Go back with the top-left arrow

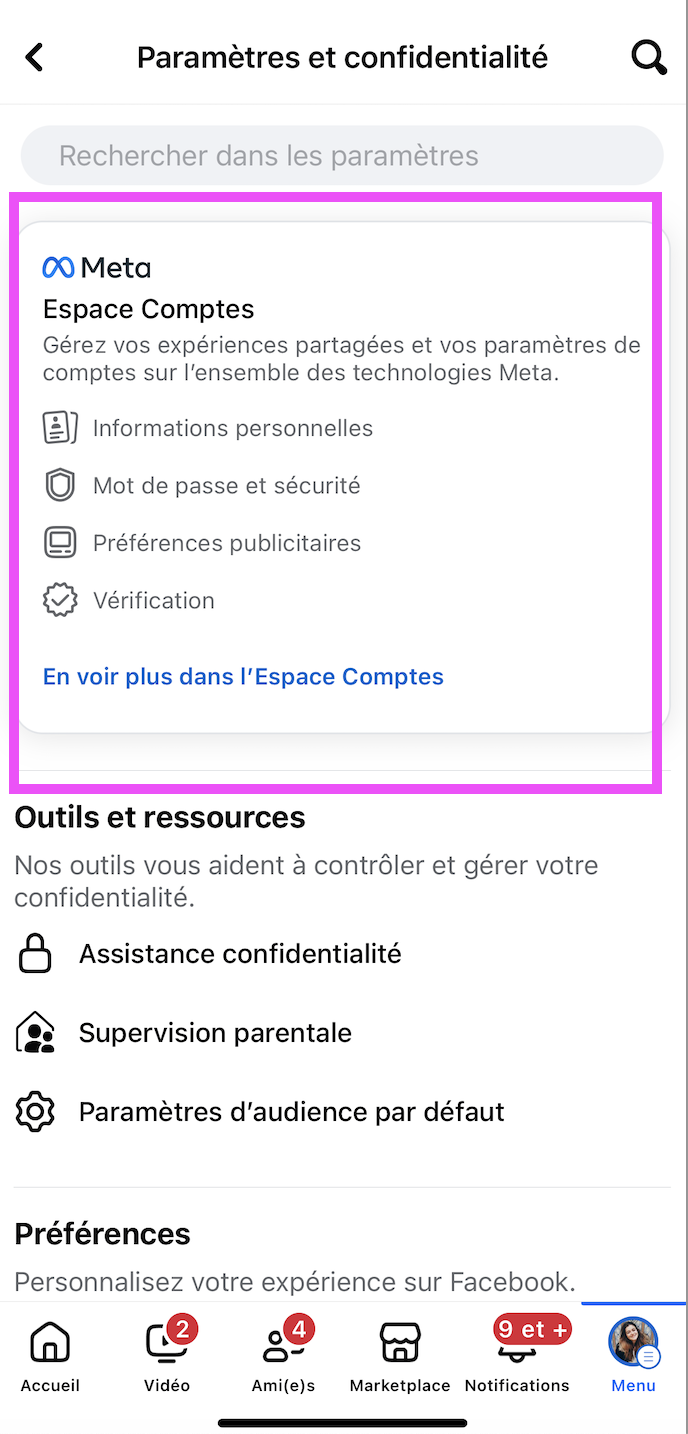[x=35, y=57]
